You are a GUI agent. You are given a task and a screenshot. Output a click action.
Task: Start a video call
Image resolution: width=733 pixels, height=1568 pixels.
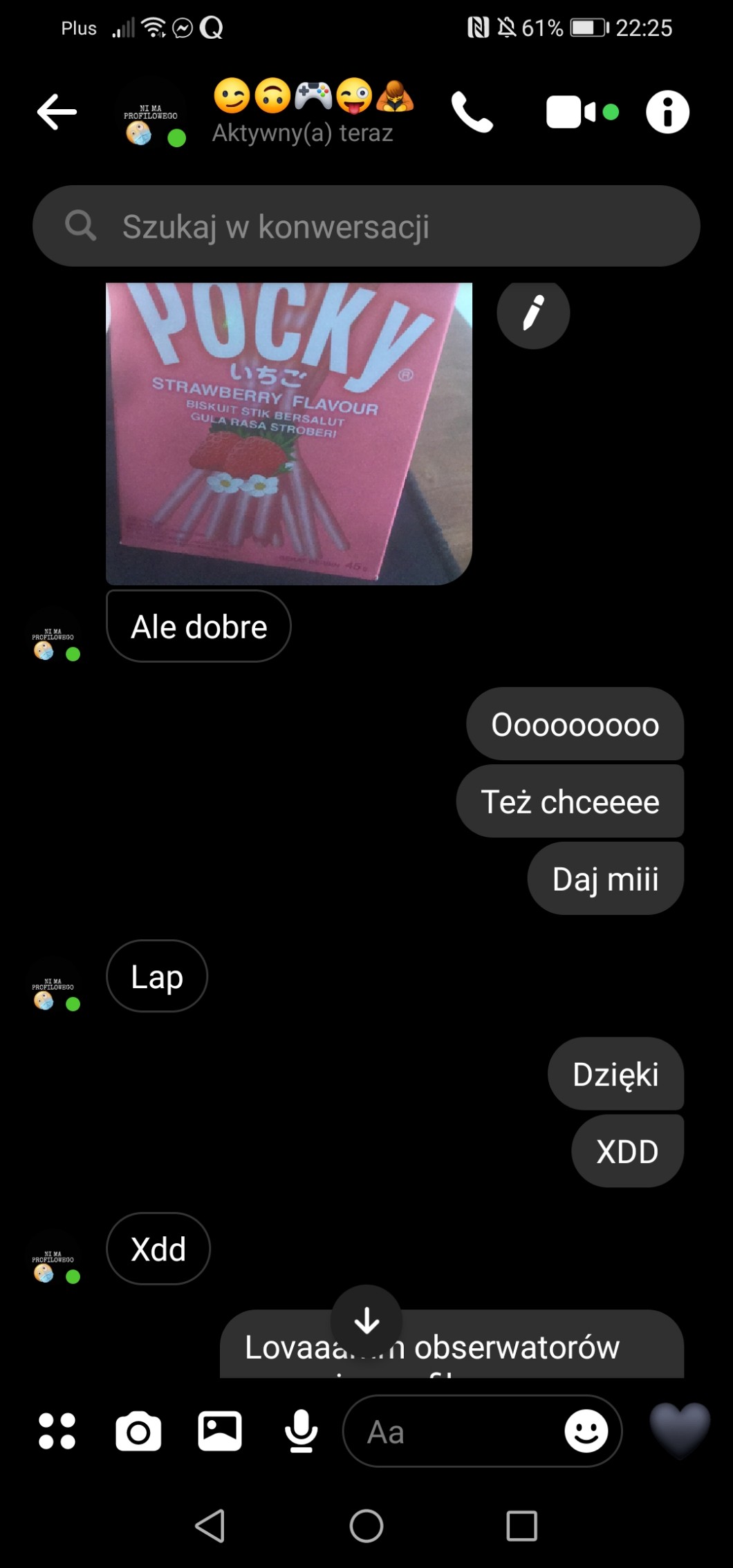(570, 112)
